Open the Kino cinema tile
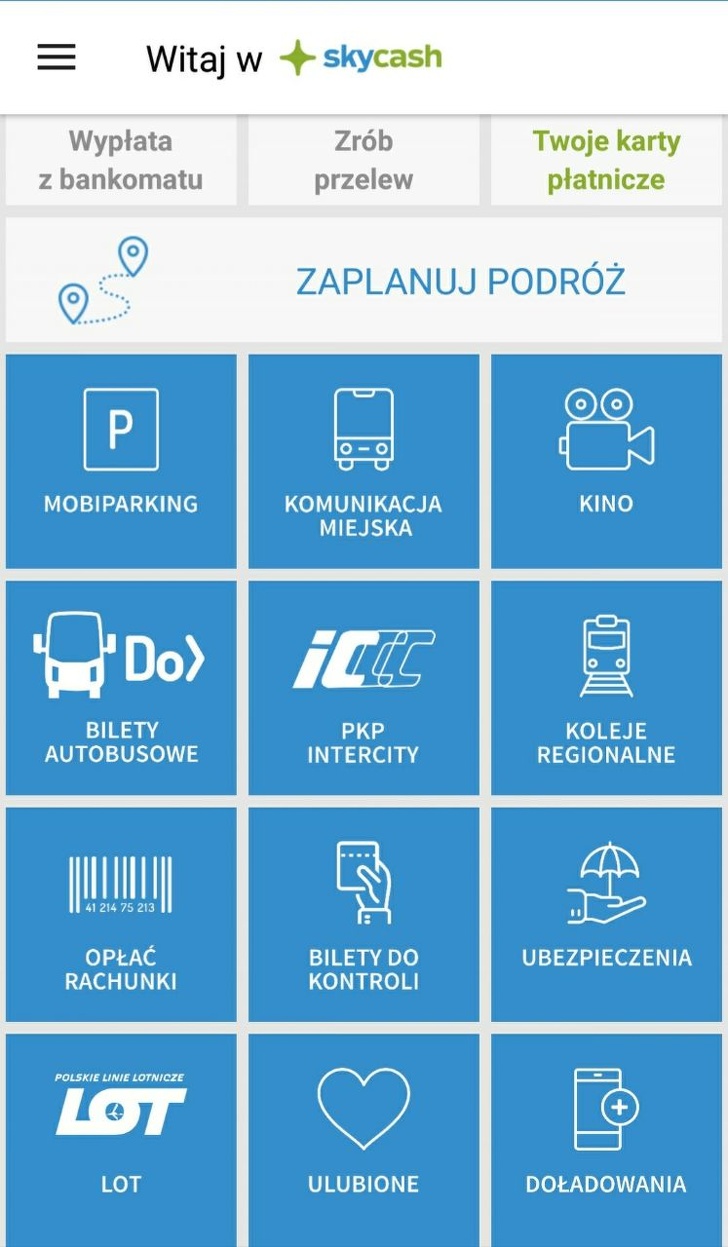Viewport: 728px width, 1247px height. click(606, 461)
